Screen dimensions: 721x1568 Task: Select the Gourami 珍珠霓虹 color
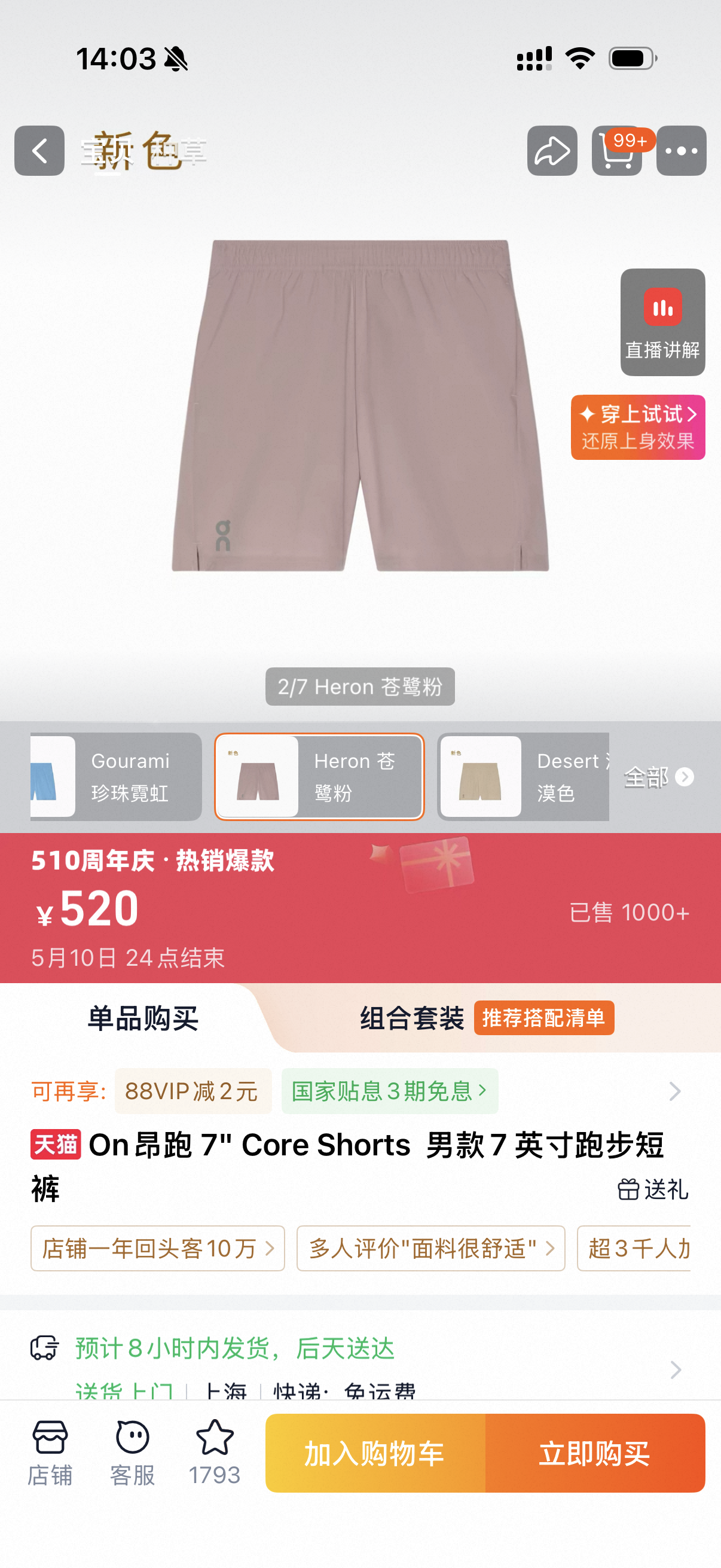click(x=115, y=777)
